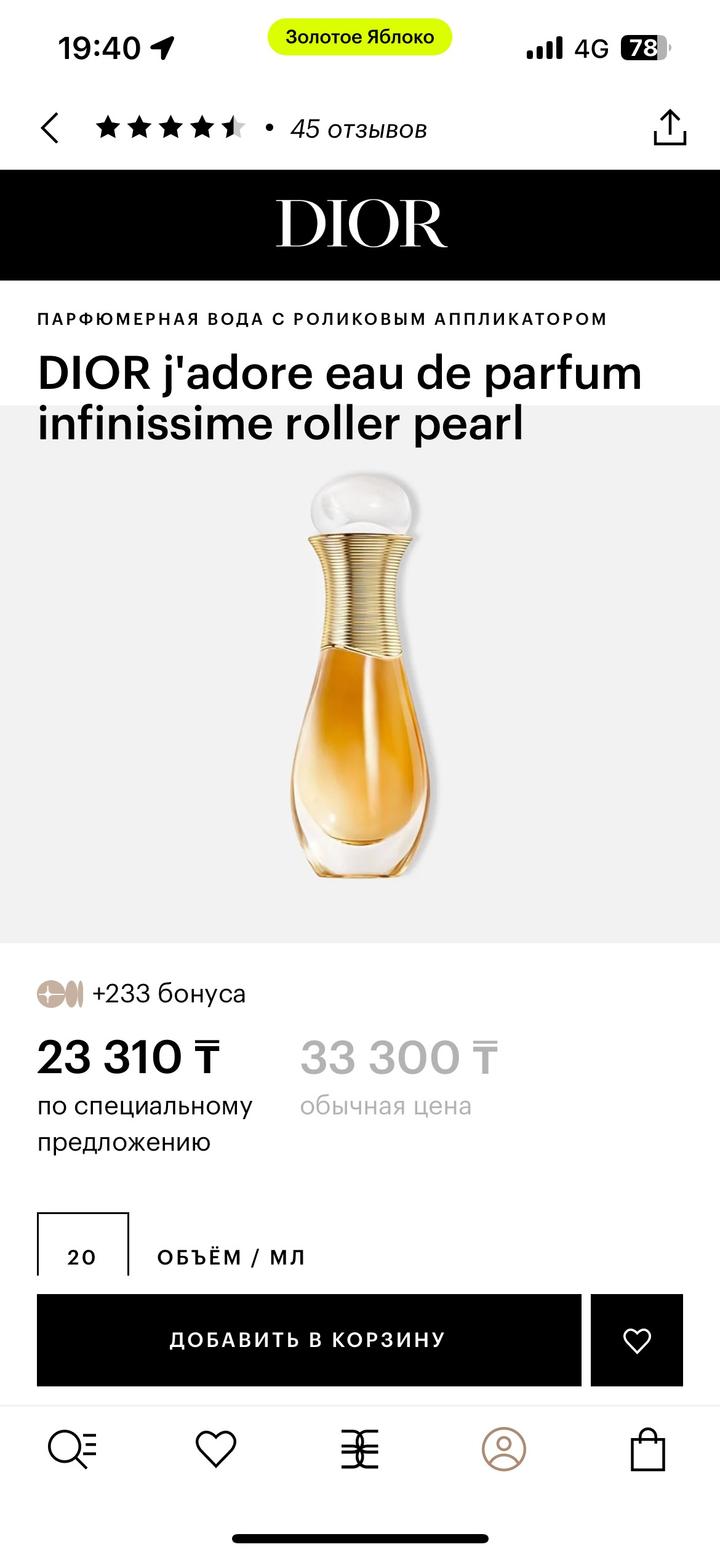Open the Золотое Яблоко home tab
Screen dimensions: 720x1558
pos(360,1448)
